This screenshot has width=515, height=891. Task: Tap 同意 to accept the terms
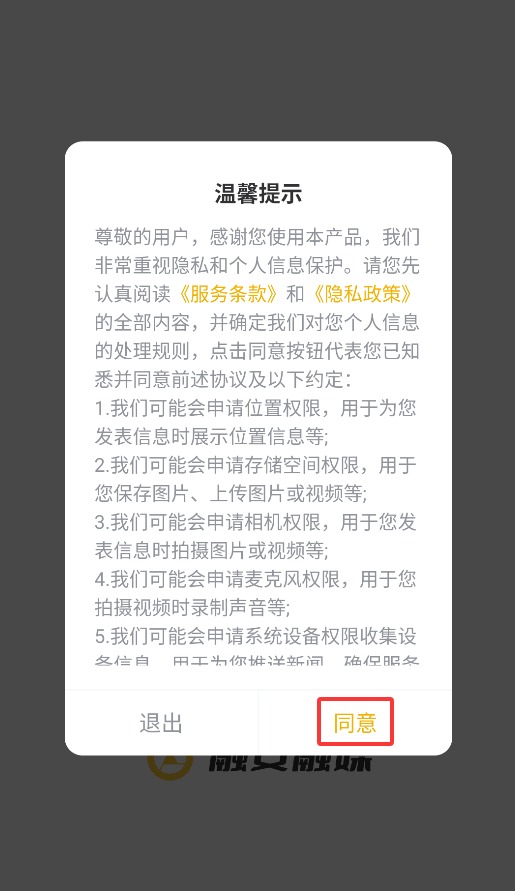[x=355, y=722]
